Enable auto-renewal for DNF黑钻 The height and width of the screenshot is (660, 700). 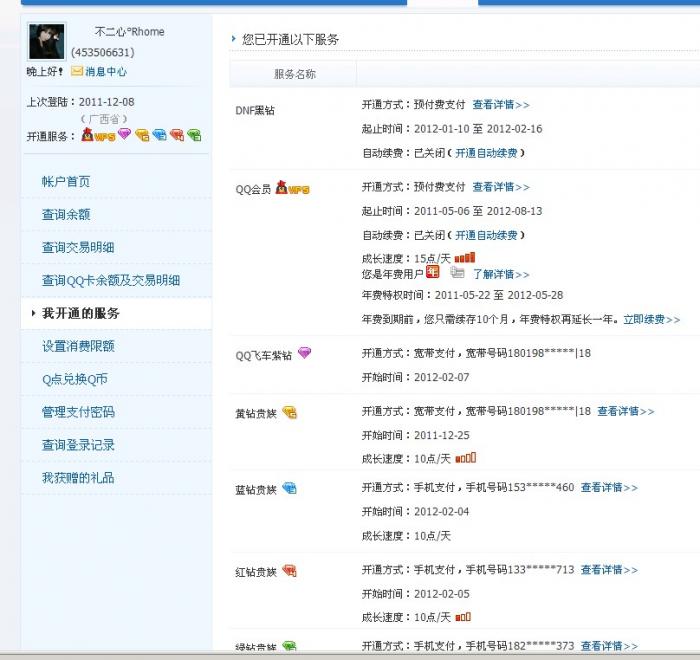(x=486, y=153)
